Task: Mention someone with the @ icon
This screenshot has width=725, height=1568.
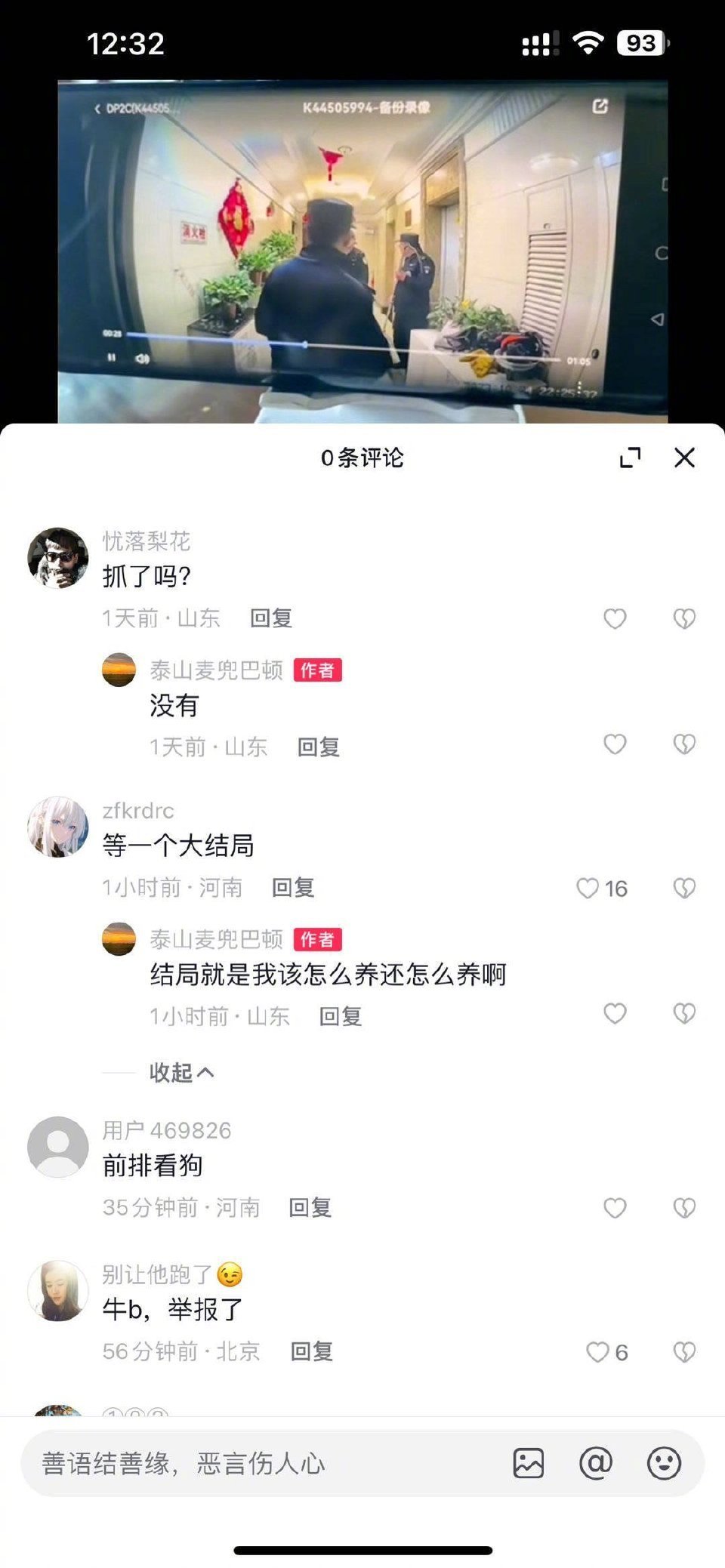Action: point(596,1464)
